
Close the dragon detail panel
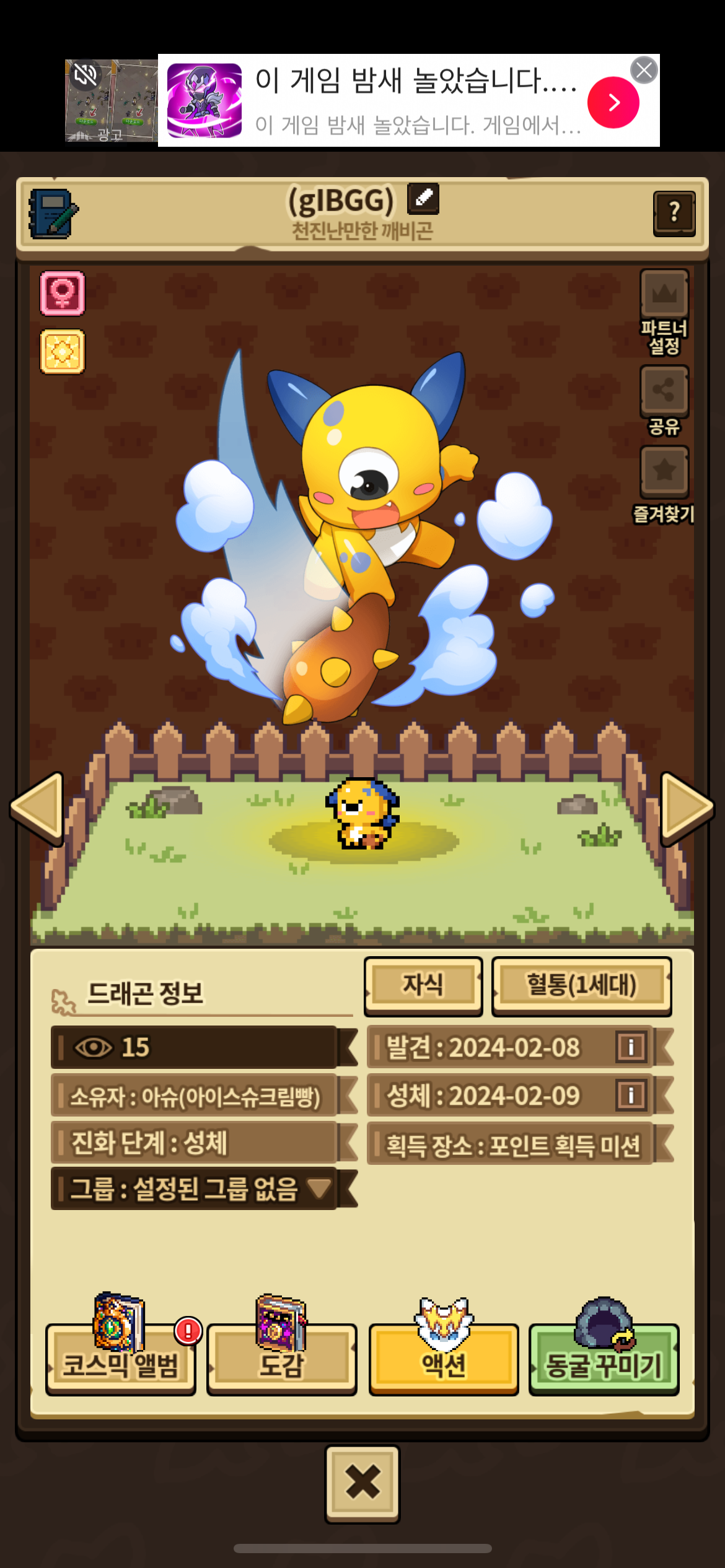click(x=362, y=1483)
